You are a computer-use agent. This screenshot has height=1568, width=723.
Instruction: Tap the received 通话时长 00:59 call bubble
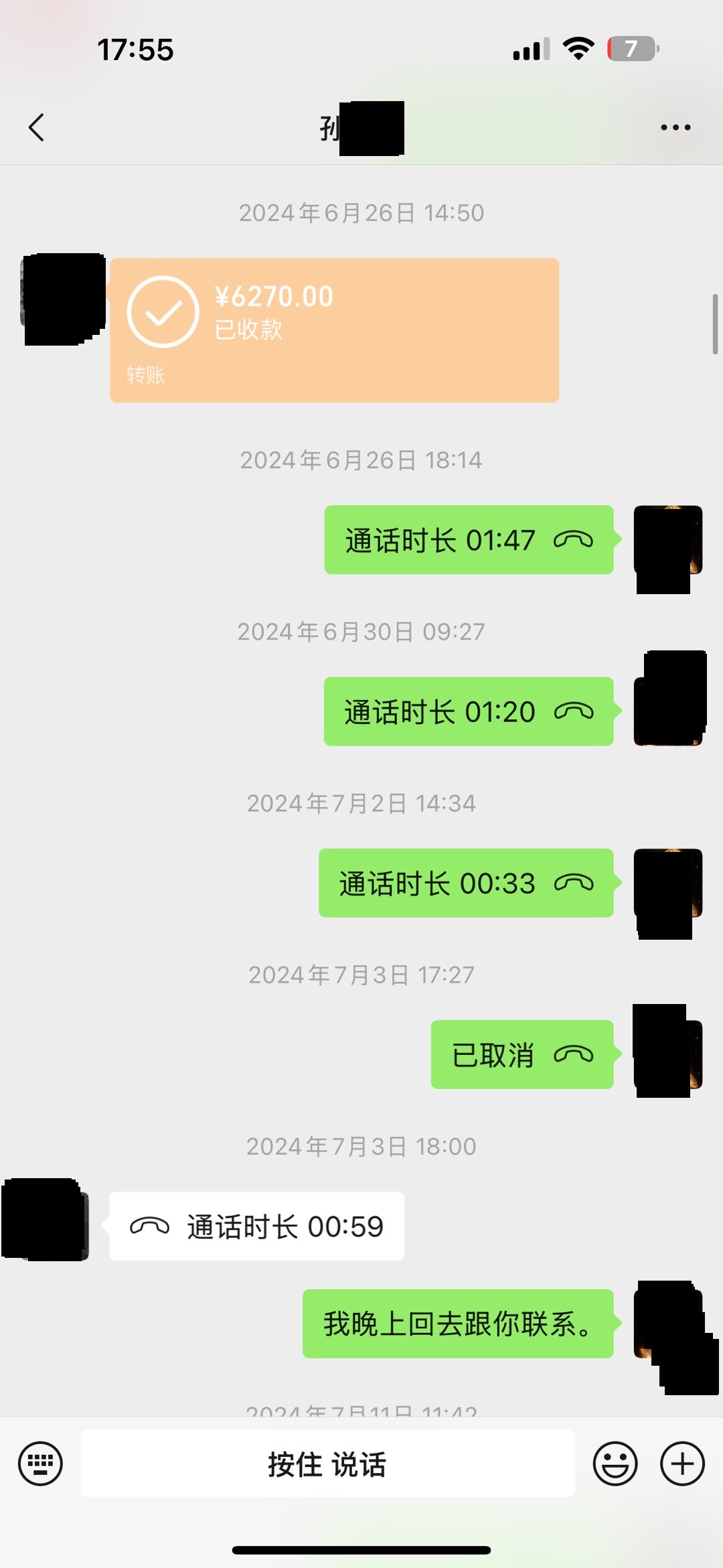tap(256, 1226)
